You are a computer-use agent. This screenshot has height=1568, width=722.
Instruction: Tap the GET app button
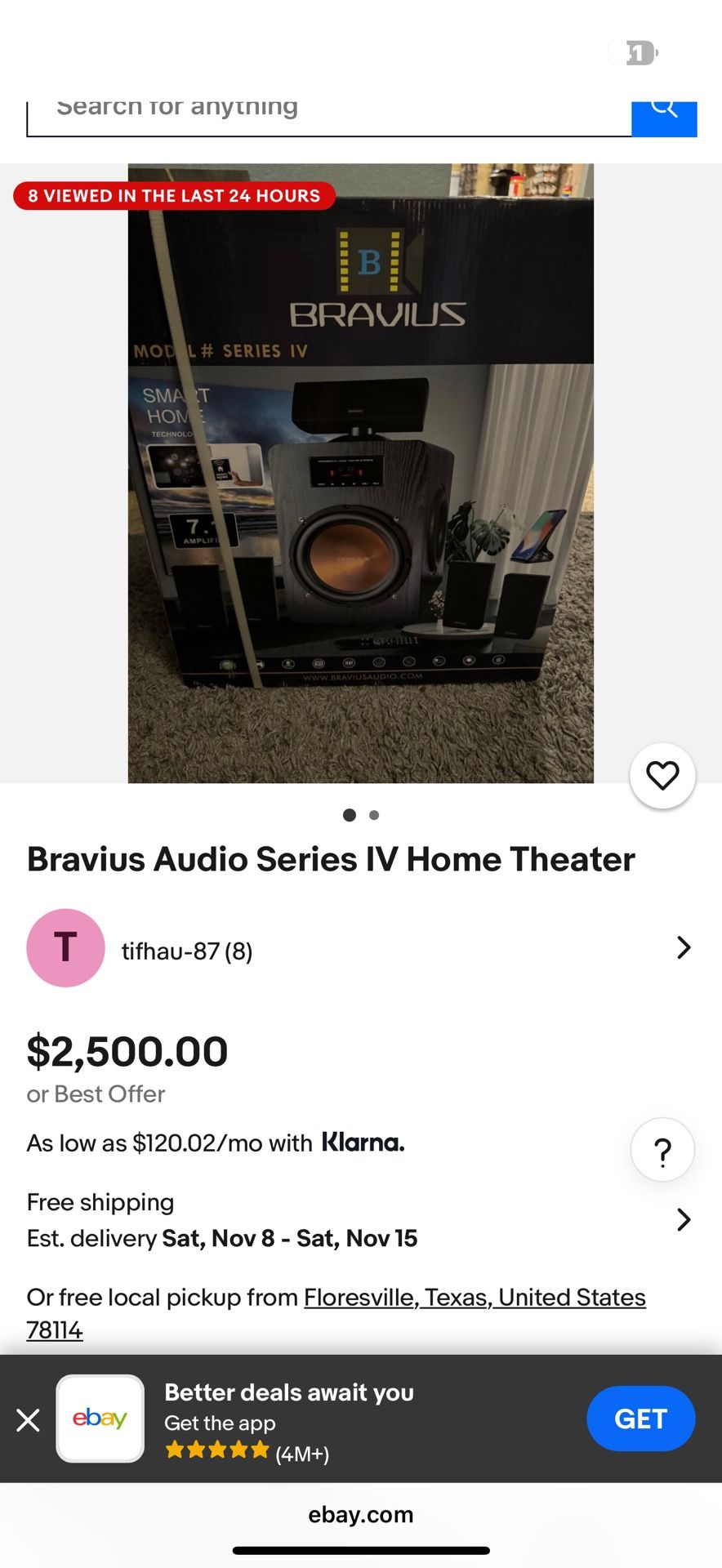click(x=640, y=1419)
